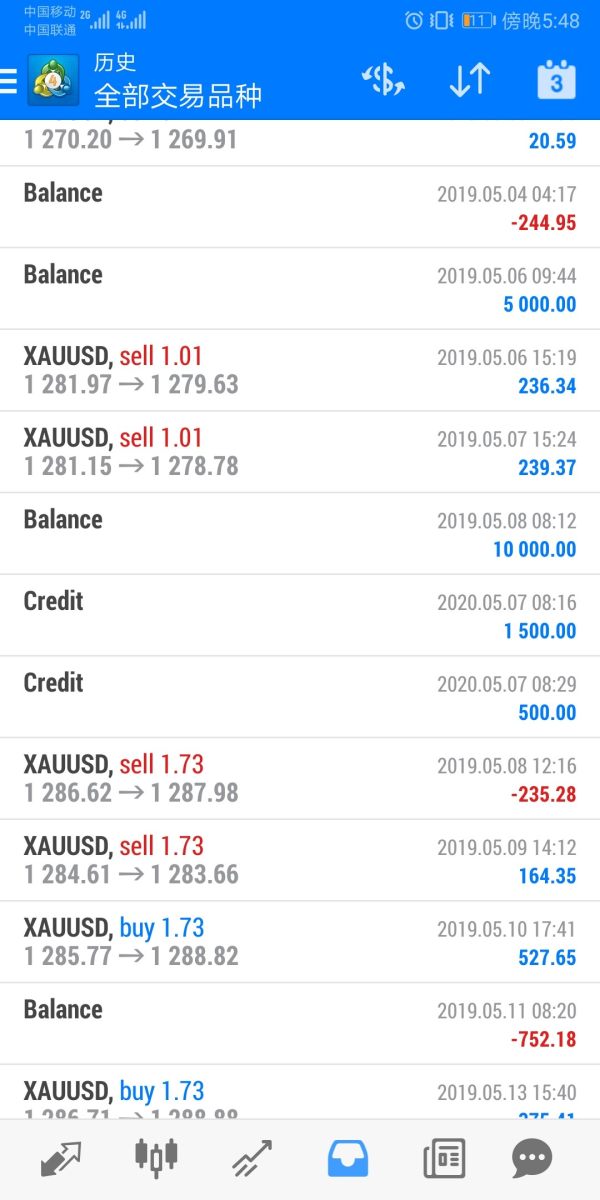Open the hamburger side menu
The image size is (600, 1200).
coord(9,81)
